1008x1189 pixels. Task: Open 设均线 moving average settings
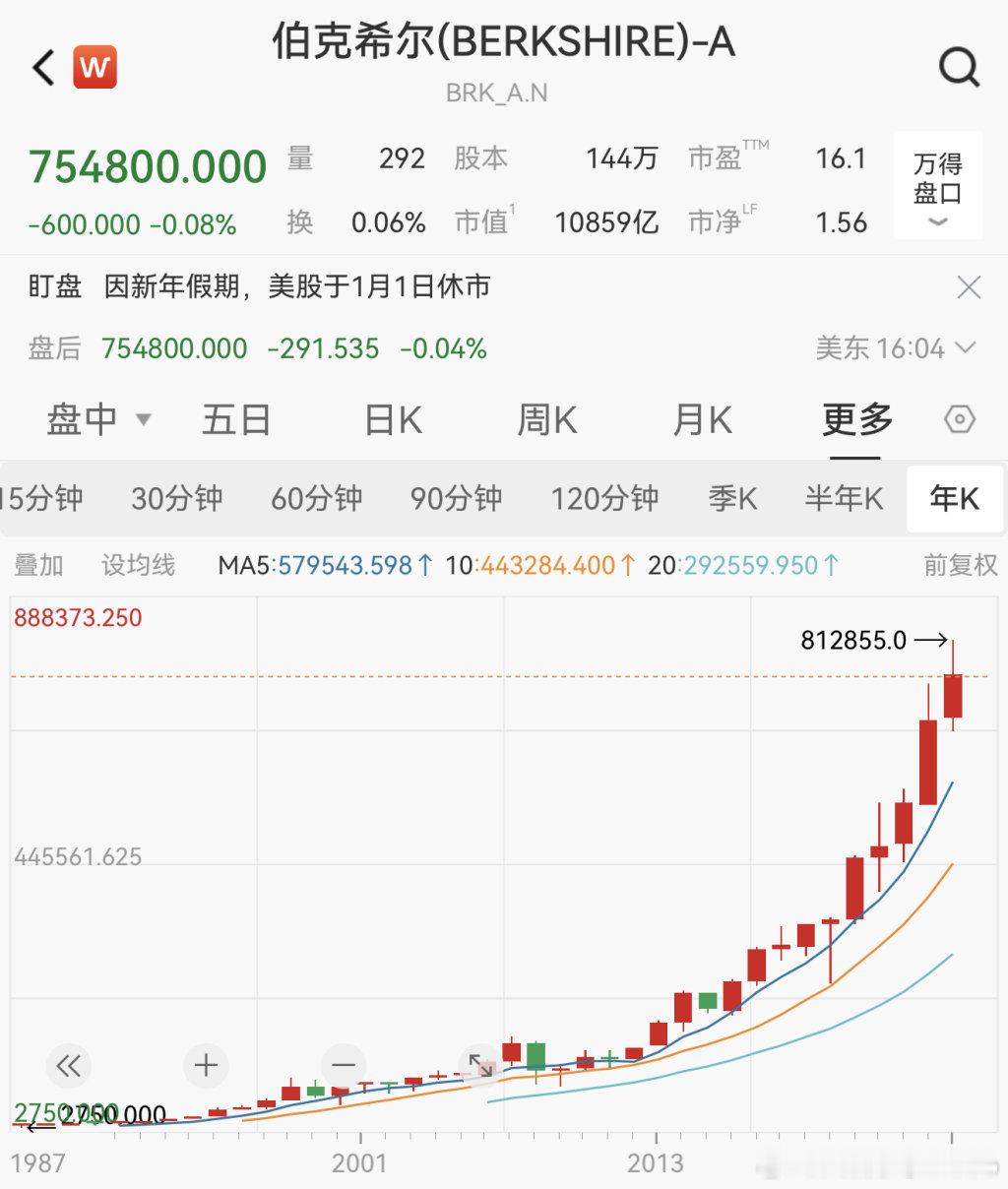tap(138, 564)
